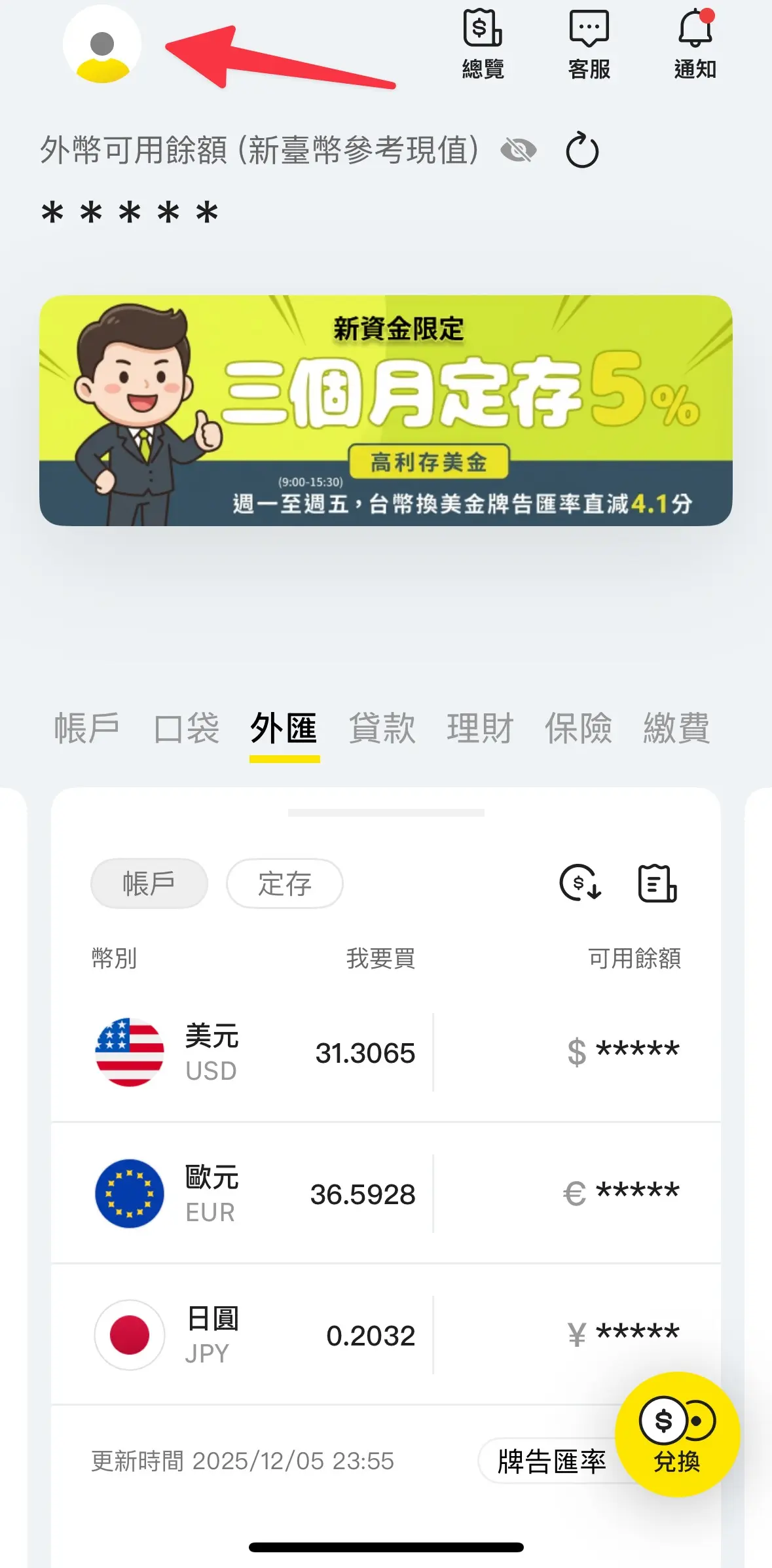This screenshot has width=772, height=1568.
Task: Contact 客服 customer service
Action: pyautogui.click(x=589, y=45)
